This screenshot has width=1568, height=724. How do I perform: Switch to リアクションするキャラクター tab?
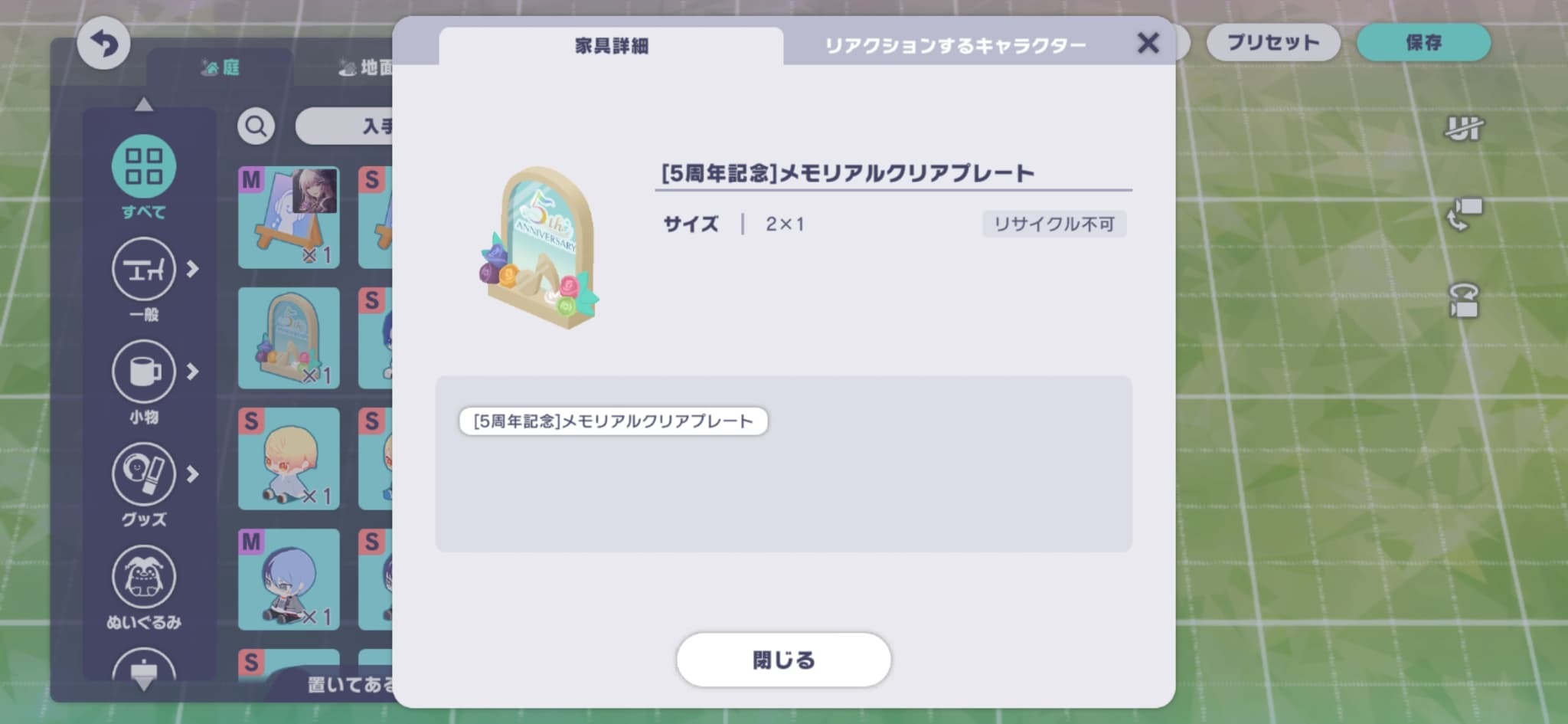[x=955, y=46]
